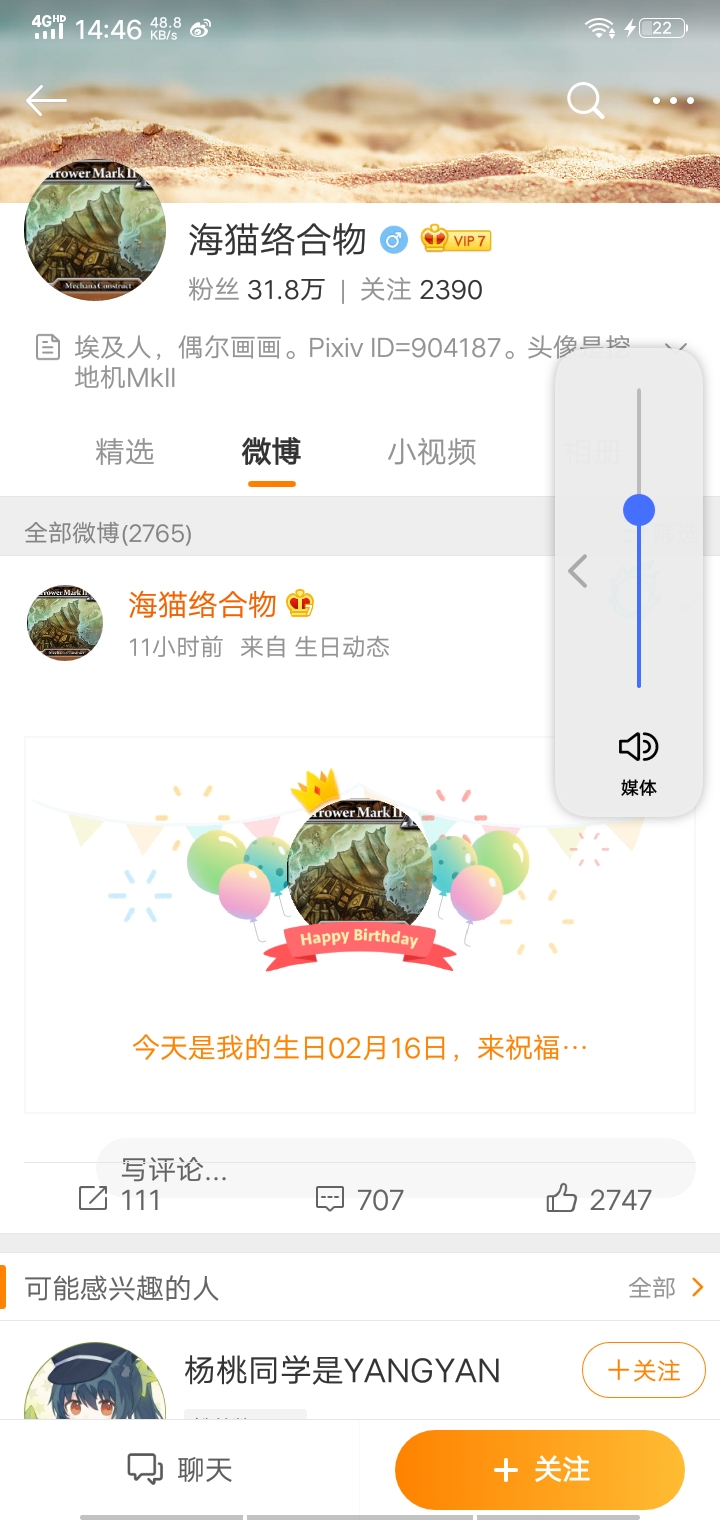Switch to the 小视频 tab
Viewport: 720px width, 1520px height.
[x=430, y=453]
